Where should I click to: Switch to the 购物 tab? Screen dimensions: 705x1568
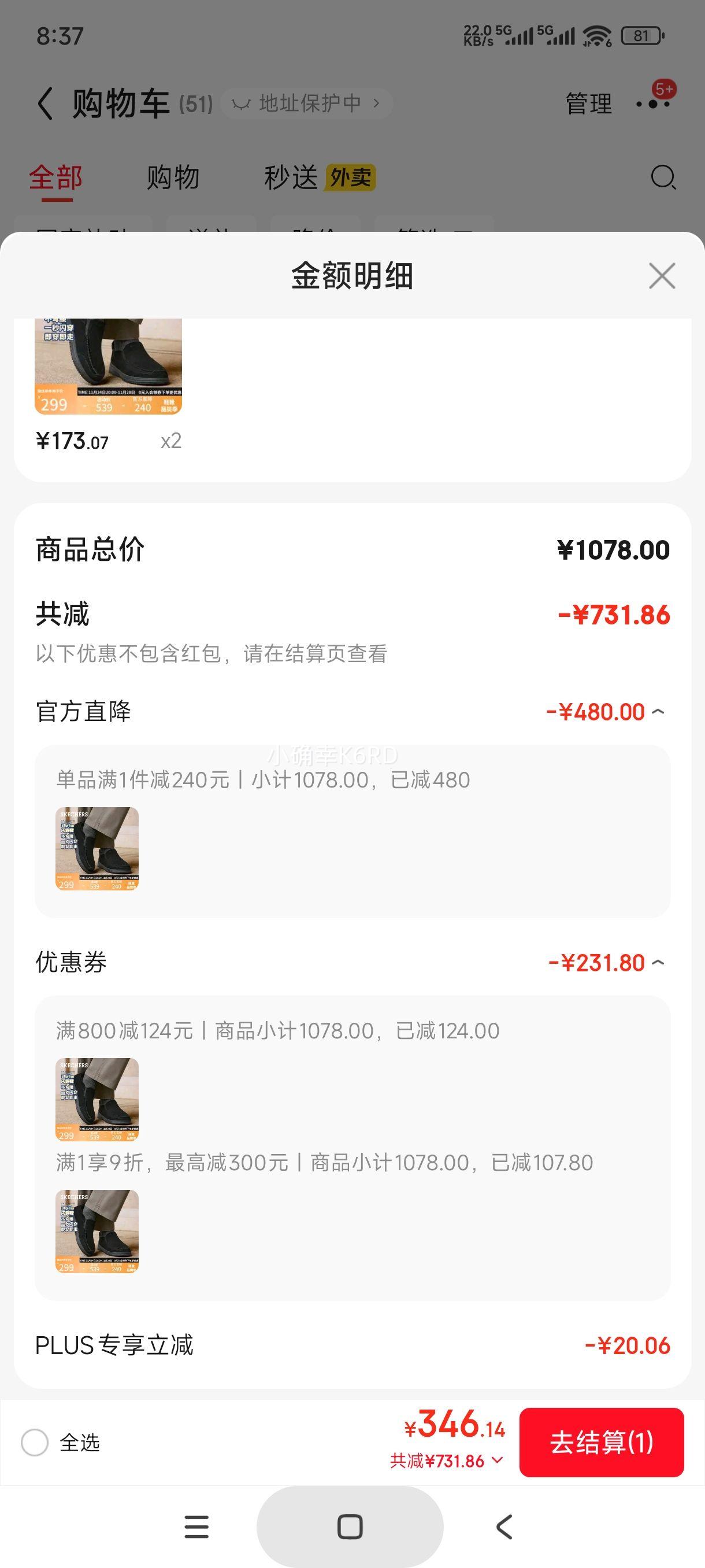[173, 177]
